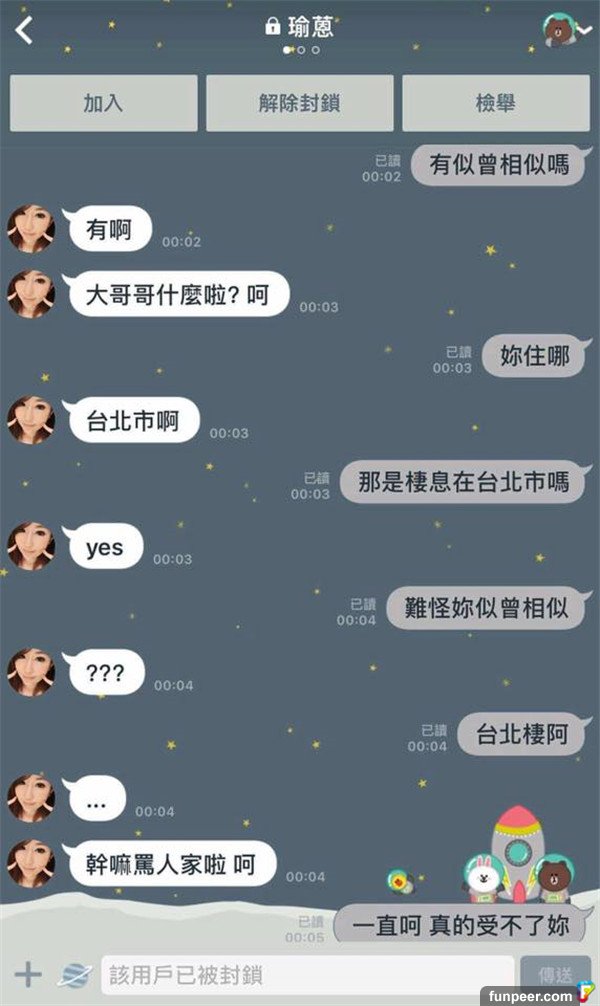Open sender's avatar beside 台北市啊
The image size is (600, 1006).
coord(31,420)
